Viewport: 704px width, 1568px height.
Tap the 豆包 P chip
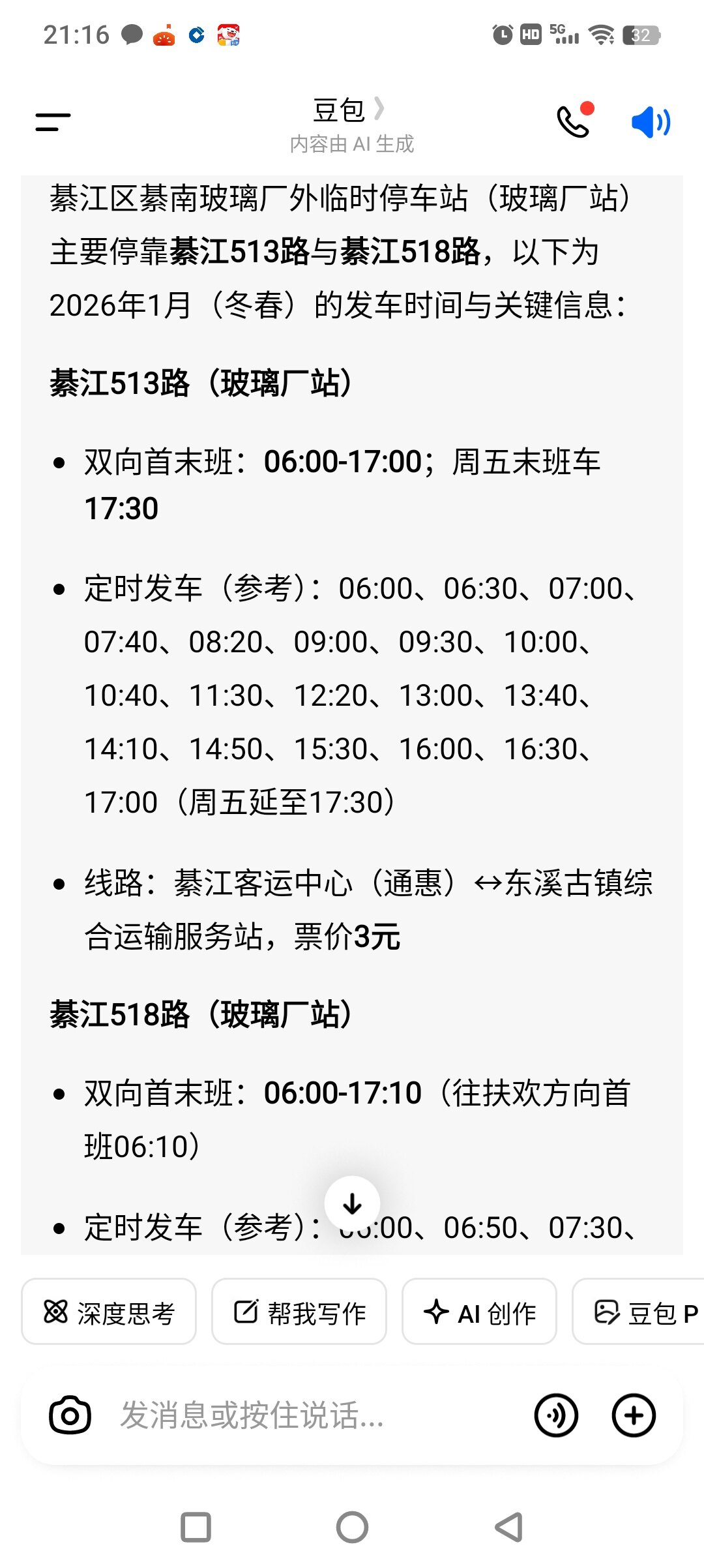point(642,1312)
